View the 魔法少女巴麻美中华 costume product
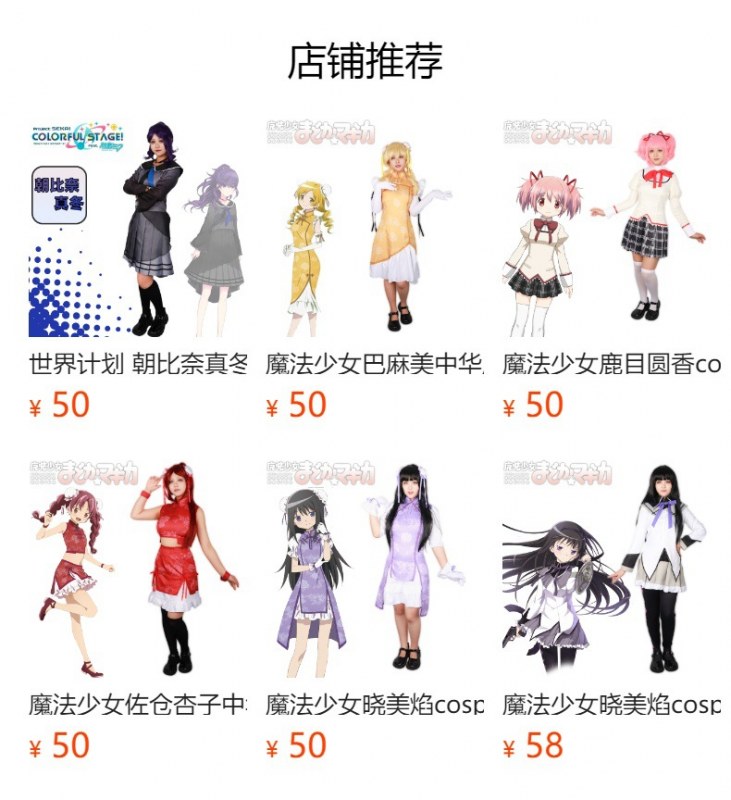Image resolution: width=731 pixels, height=800 pixels. [x=375, y=228]
